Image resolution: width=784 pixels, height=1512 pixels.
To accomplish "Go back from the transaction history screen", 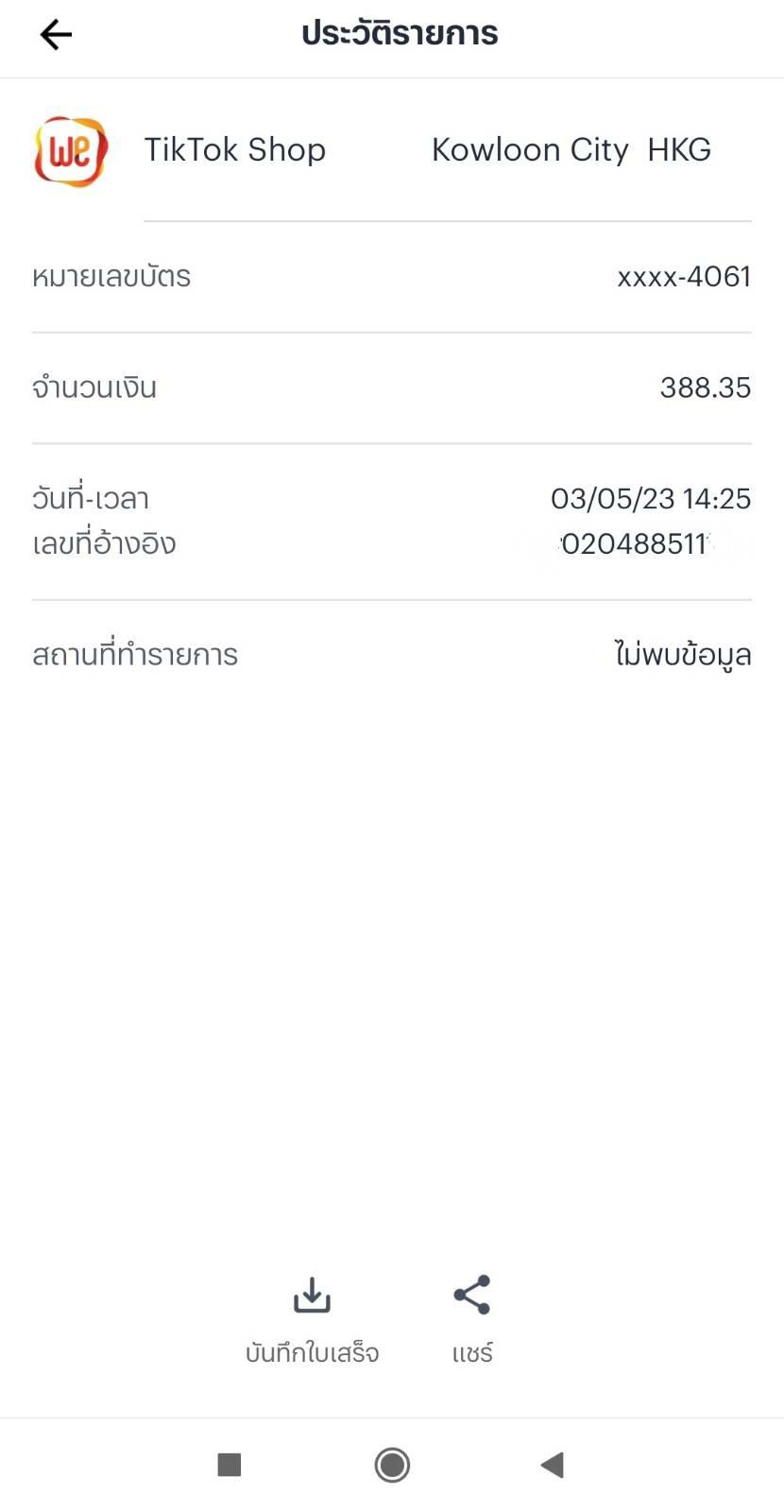I will point(56,35).
